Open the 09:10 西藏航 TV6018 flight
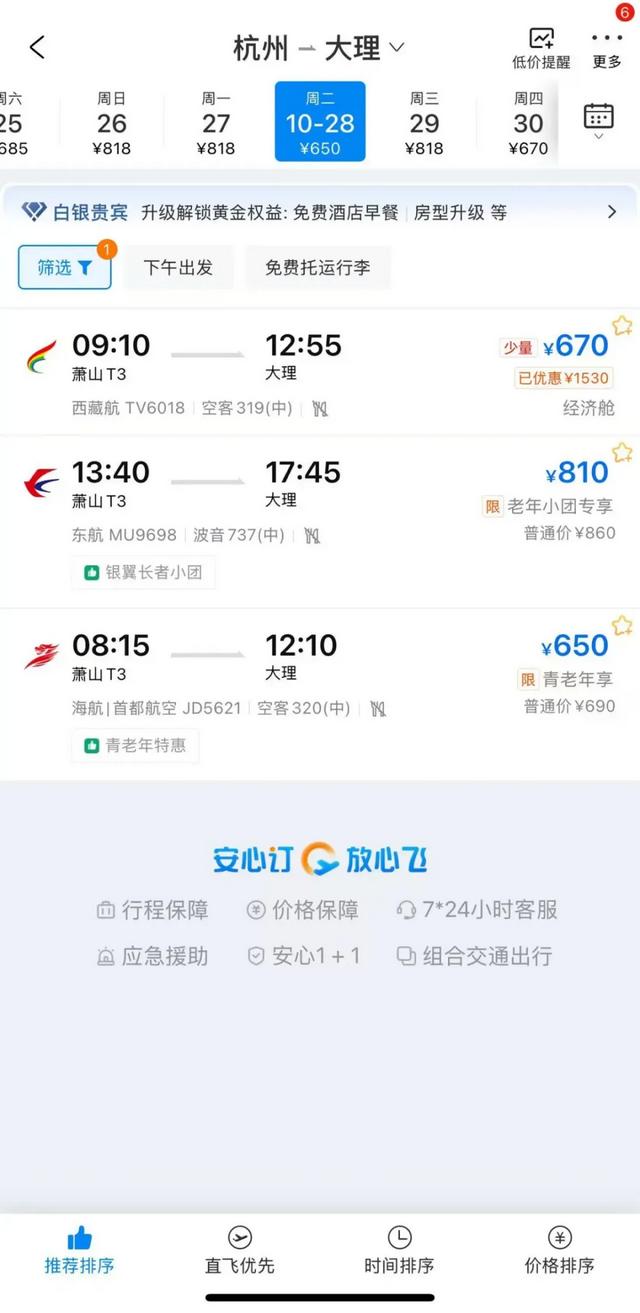Image resolution: width=640 pixels, height=1313 pixels. (x=300, y=373)
